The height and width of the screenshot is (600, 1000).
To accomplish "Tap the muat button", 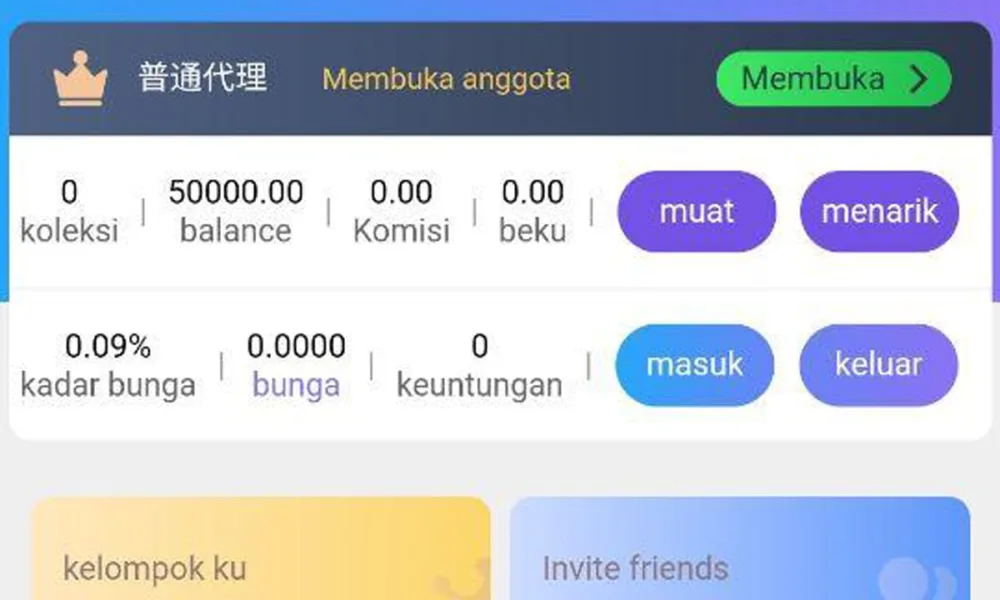I will click(696, 211).
